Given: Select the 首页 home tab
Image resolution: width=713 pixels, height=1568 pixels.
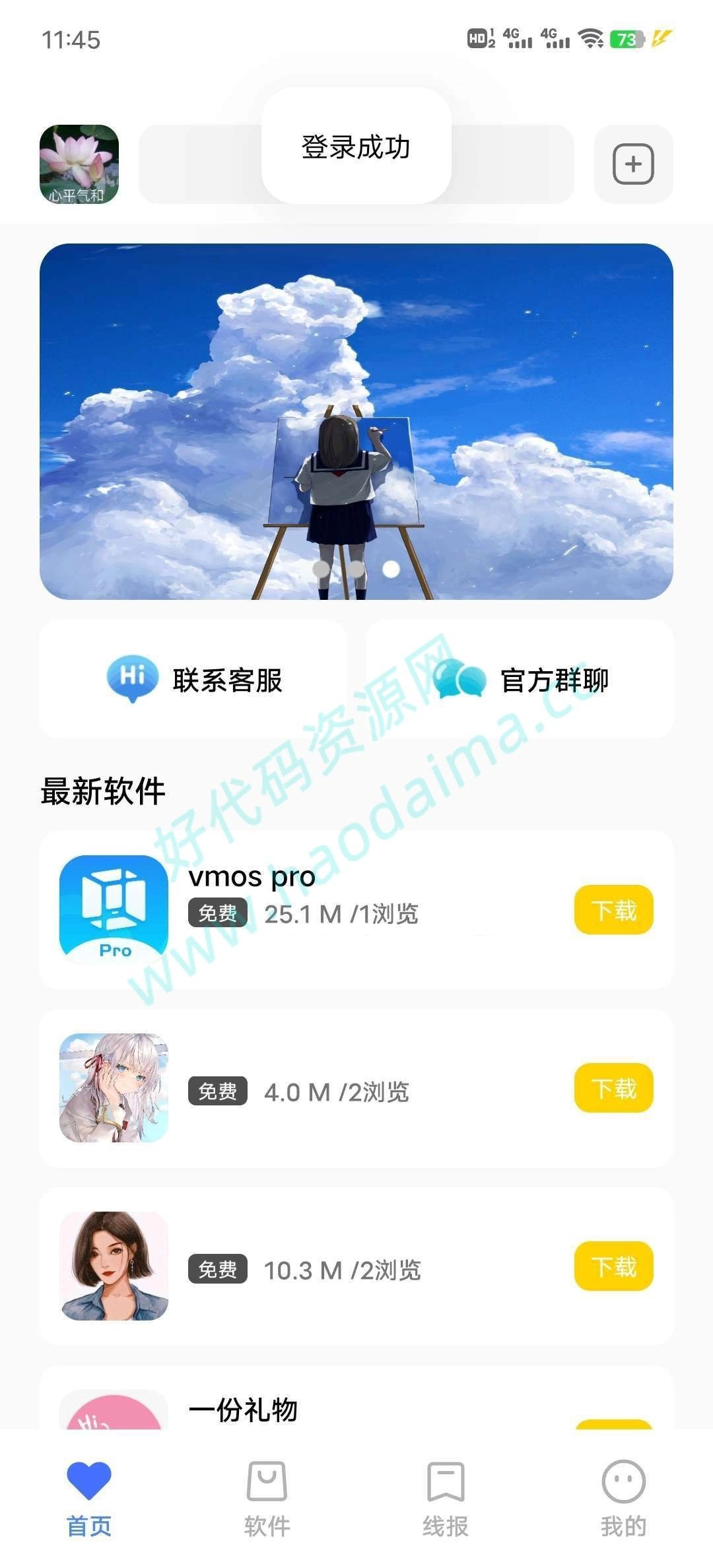Looking at the screenshot, I should point(89,1495).
